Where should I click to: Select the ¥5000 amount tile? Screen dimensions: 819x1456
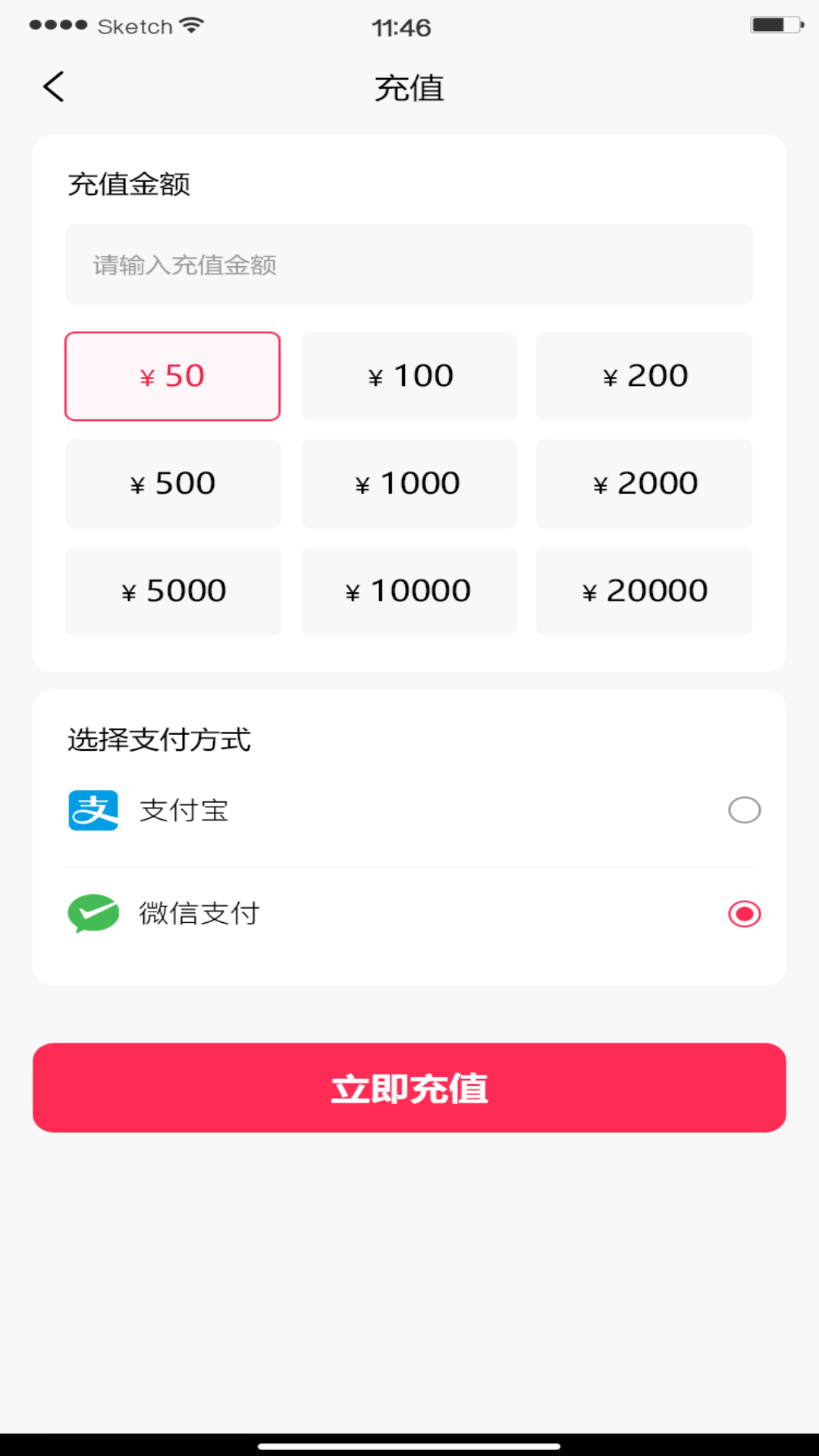point(173,591)
